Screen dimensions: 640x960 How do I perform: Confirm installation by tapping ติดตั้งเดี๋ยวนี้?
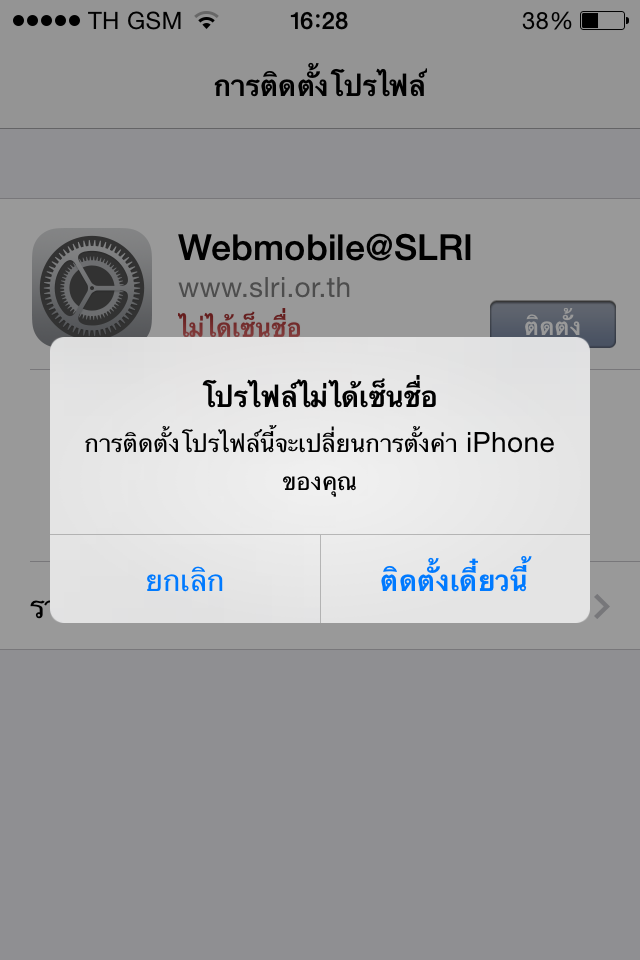pyautogui.click(x=454, y=580)
